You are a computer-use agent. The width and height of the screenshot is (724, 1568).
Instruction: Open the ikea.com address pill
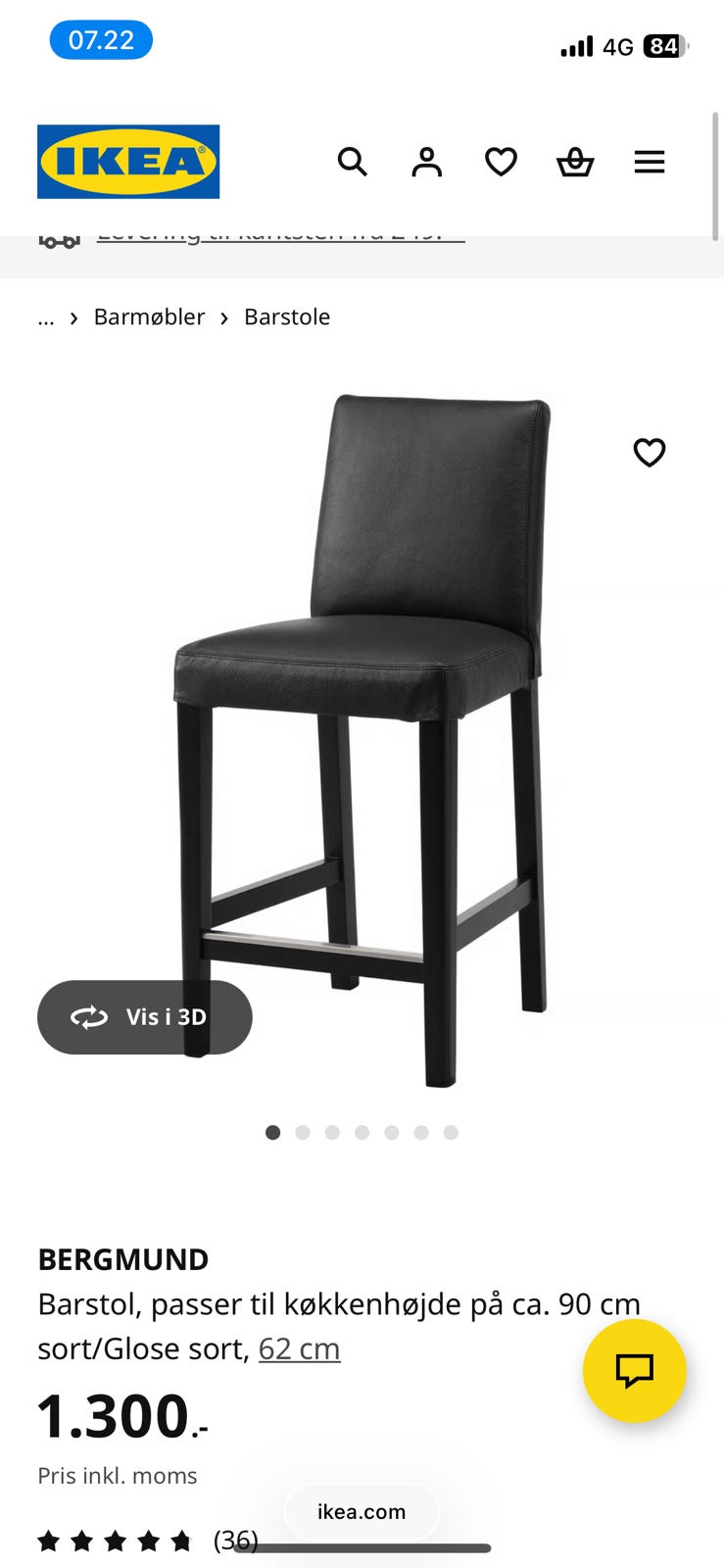[x=362, y=1512]
